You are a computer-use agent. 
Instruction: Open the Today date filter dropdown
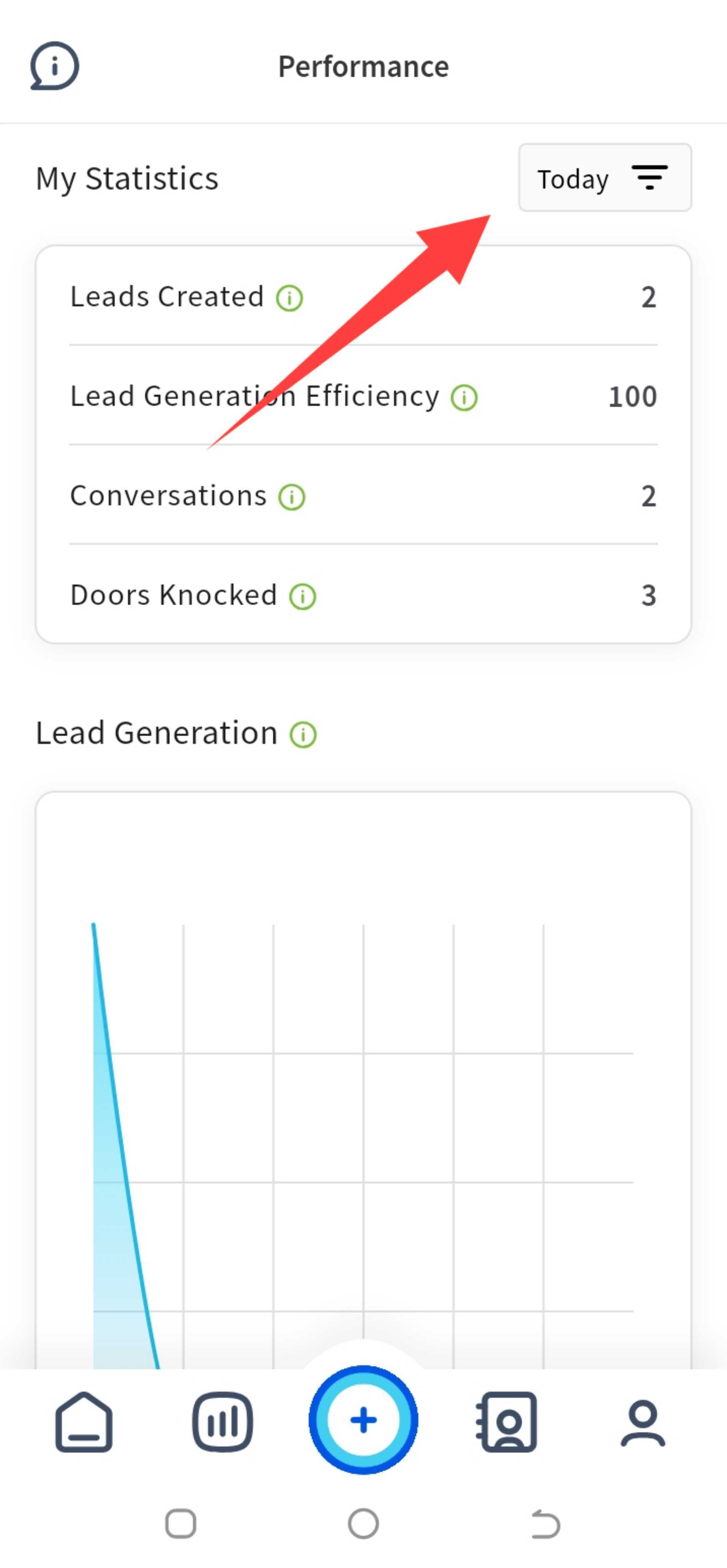pos(604,178)
